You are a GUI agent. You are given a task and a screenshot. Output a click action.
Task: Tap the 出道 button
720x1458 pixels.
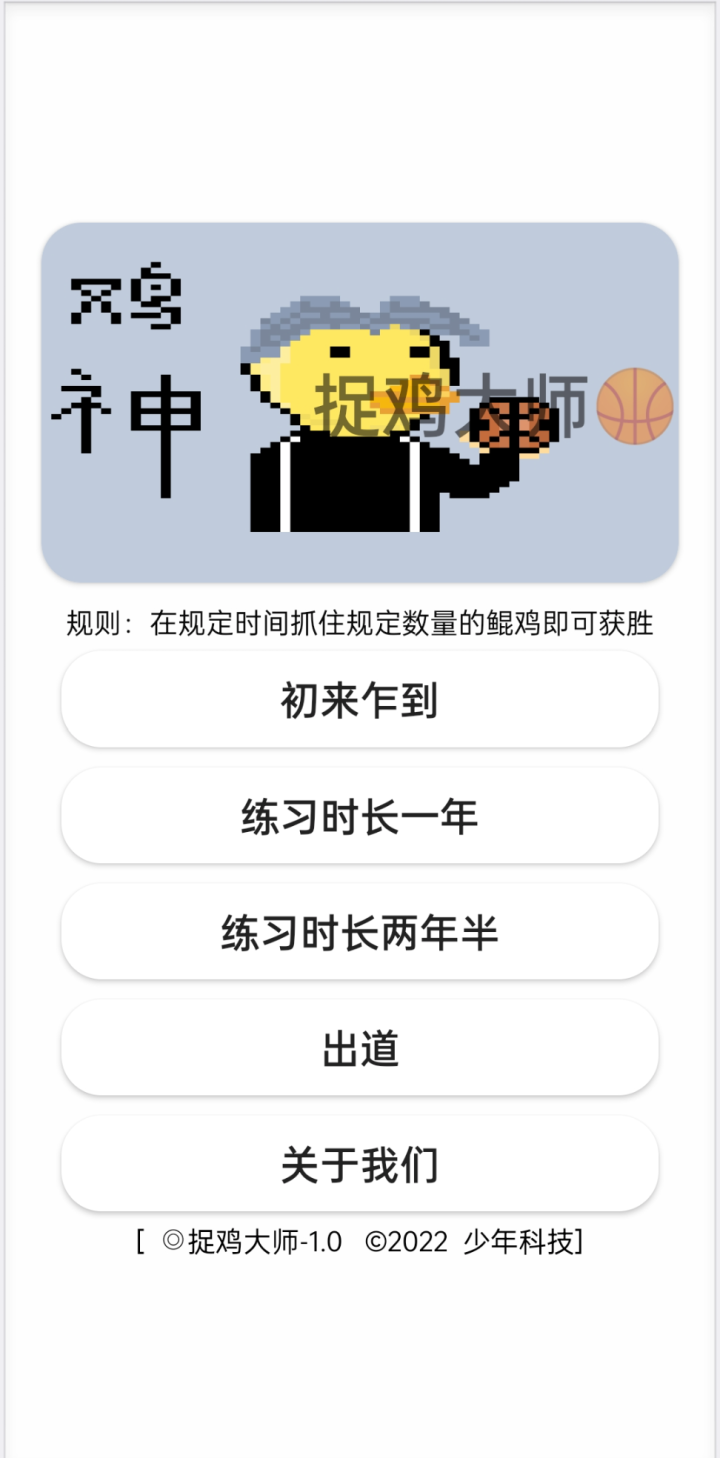tap(360, 1048)
